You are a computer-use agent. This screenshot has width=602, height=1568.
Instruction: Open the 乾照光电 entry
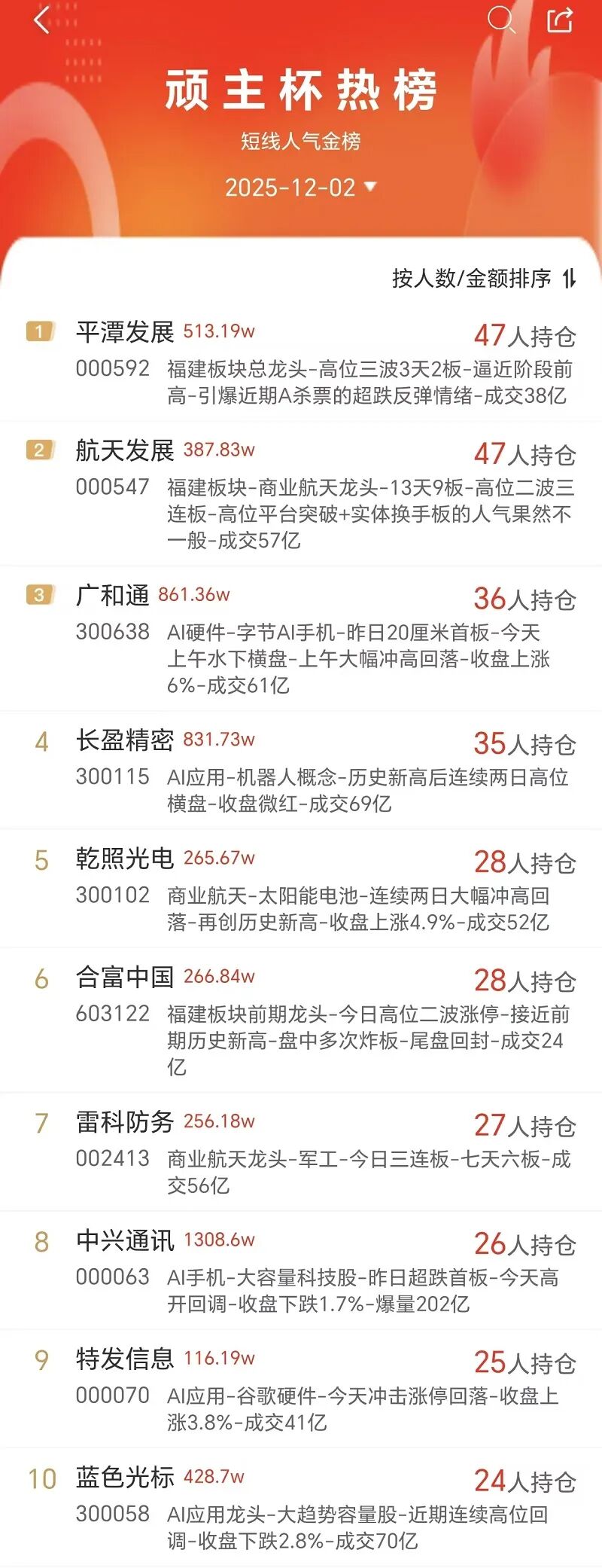(301, 889)
